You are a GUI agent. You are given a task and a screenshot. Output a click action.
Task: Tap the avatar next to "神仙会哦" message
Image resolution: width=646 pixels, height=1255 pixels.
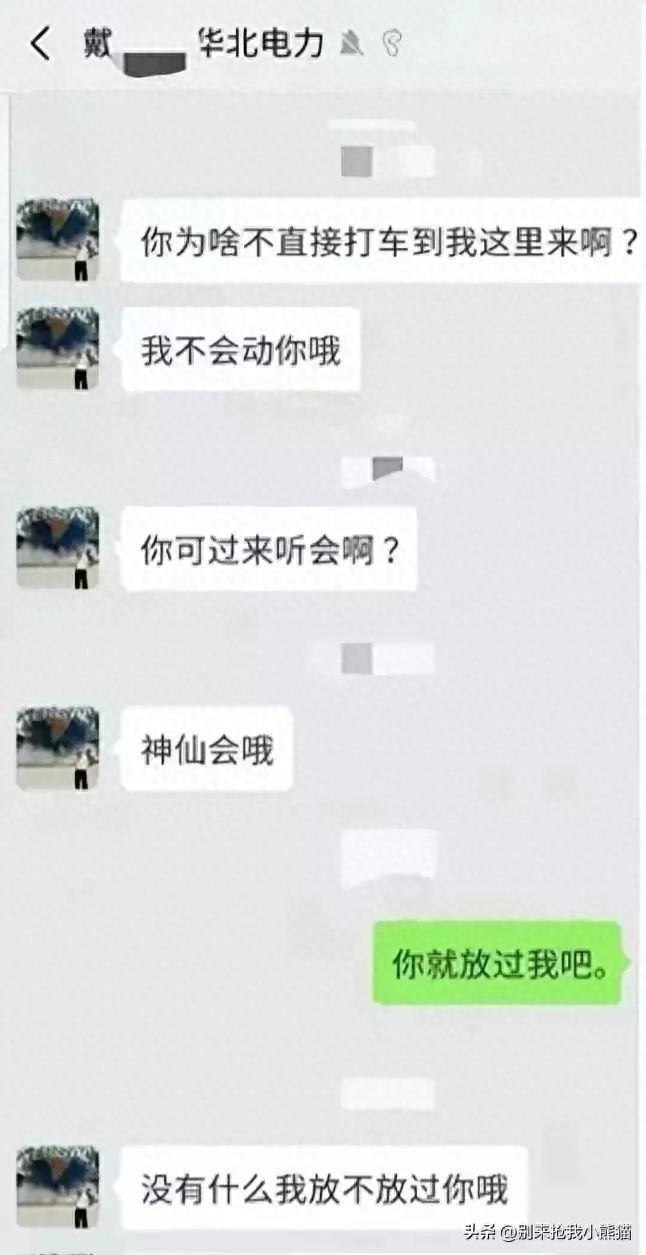(57, 747)
